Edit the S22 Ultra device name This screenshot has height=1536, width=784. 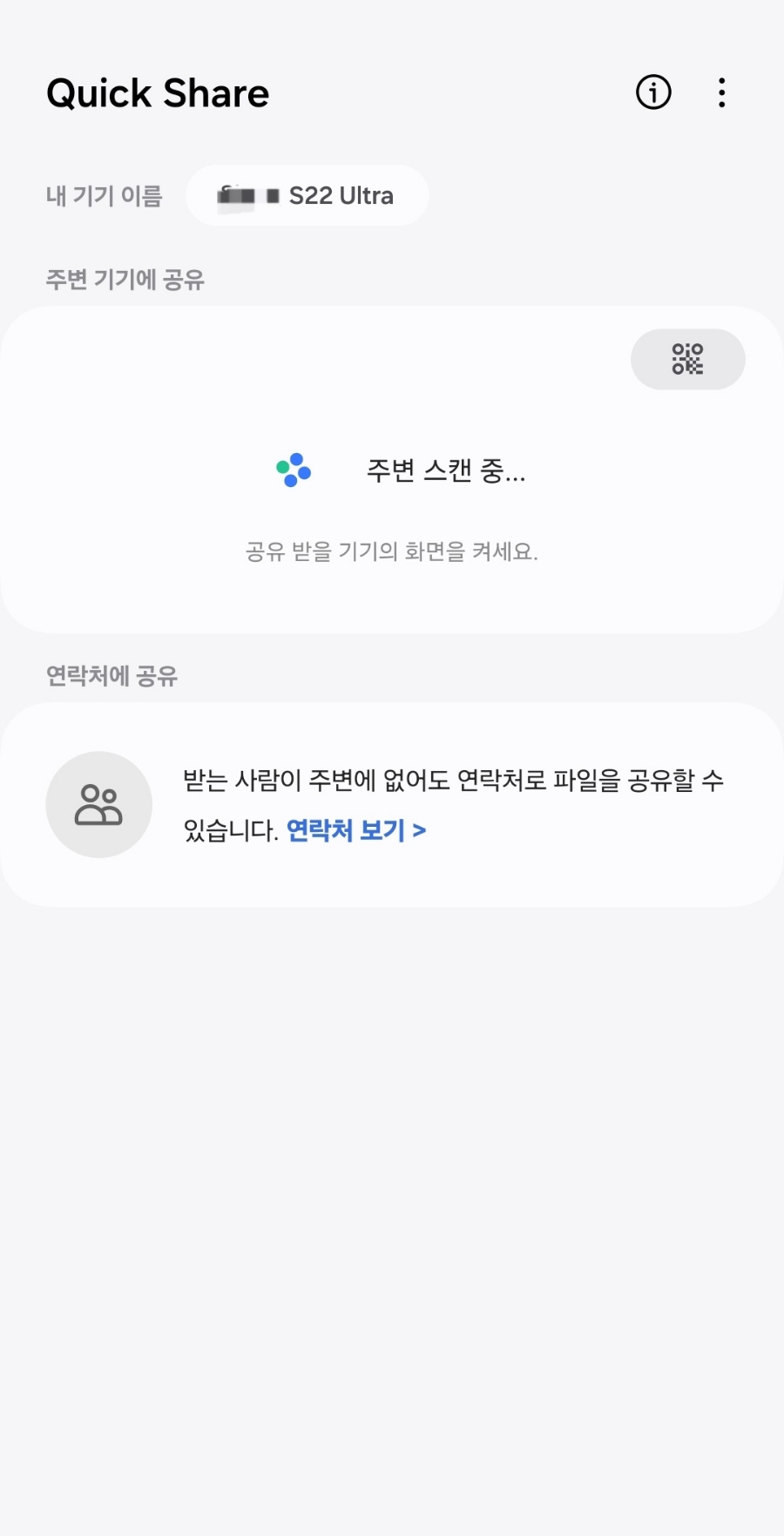[307, 196]
